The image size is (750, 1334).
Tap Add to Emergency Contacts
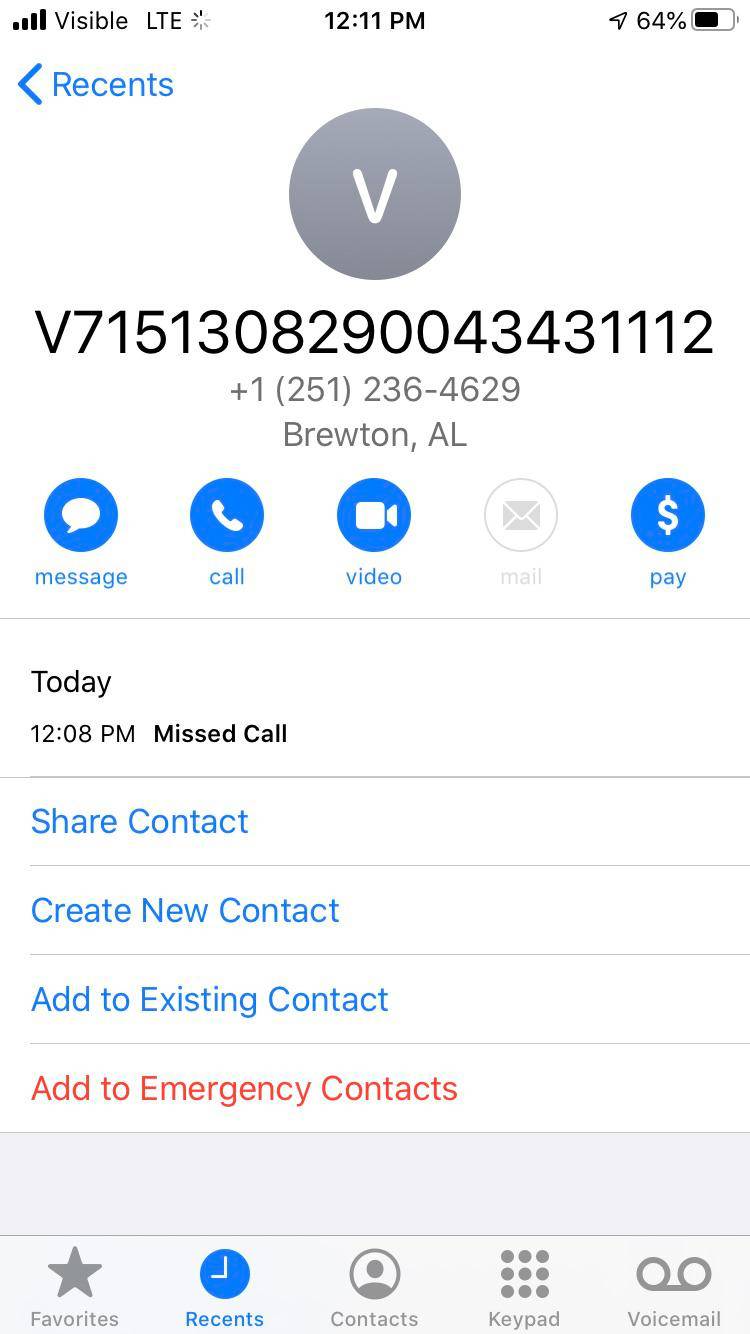pos(244,1088)
